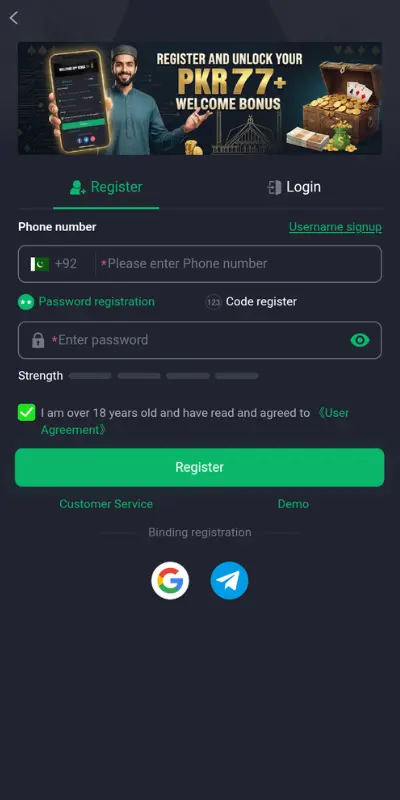Open the Username signup link
400x800 pixels.
(335, 227)
